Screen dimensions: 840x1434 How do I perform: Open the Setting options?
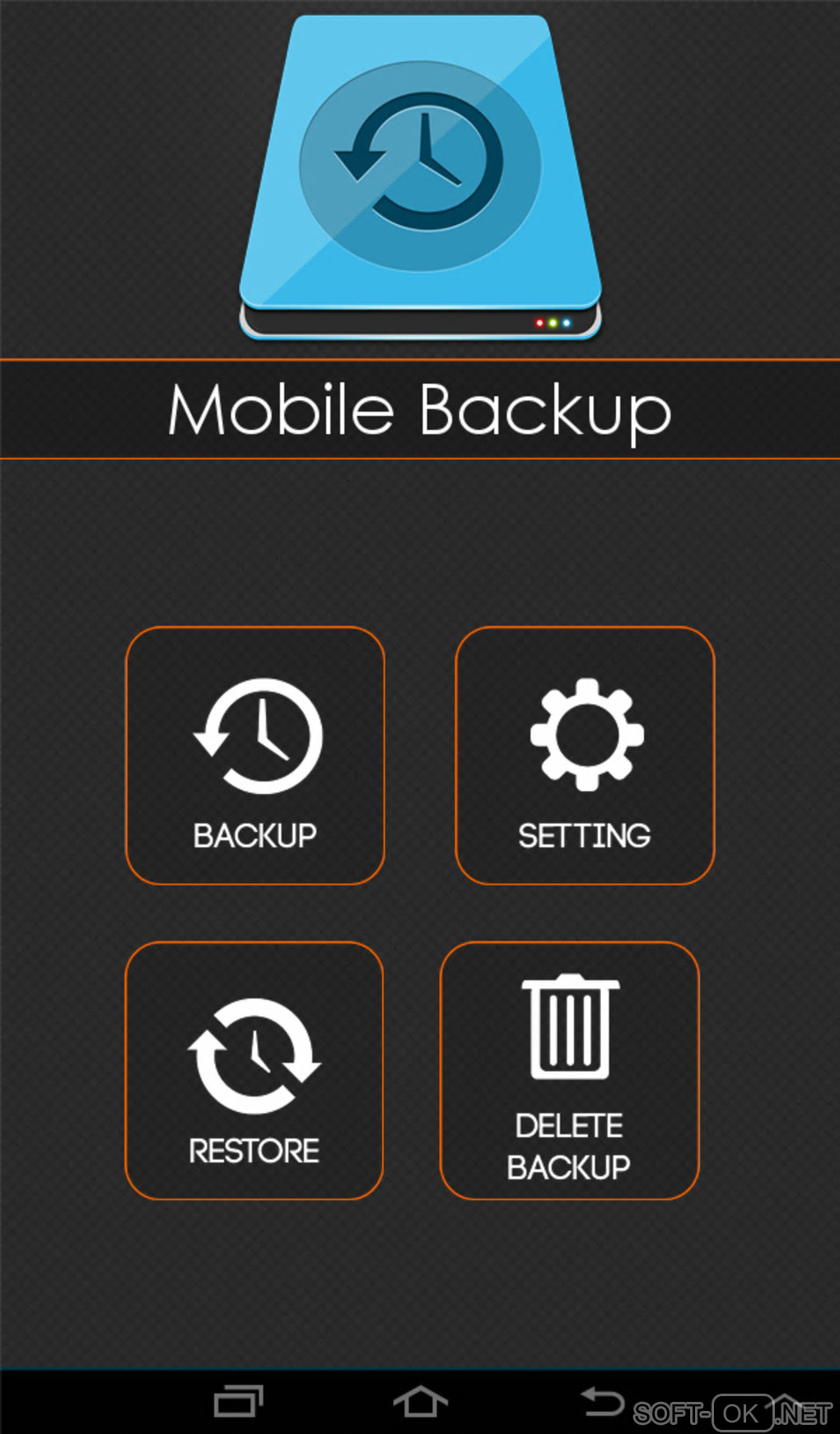point(585,756)
